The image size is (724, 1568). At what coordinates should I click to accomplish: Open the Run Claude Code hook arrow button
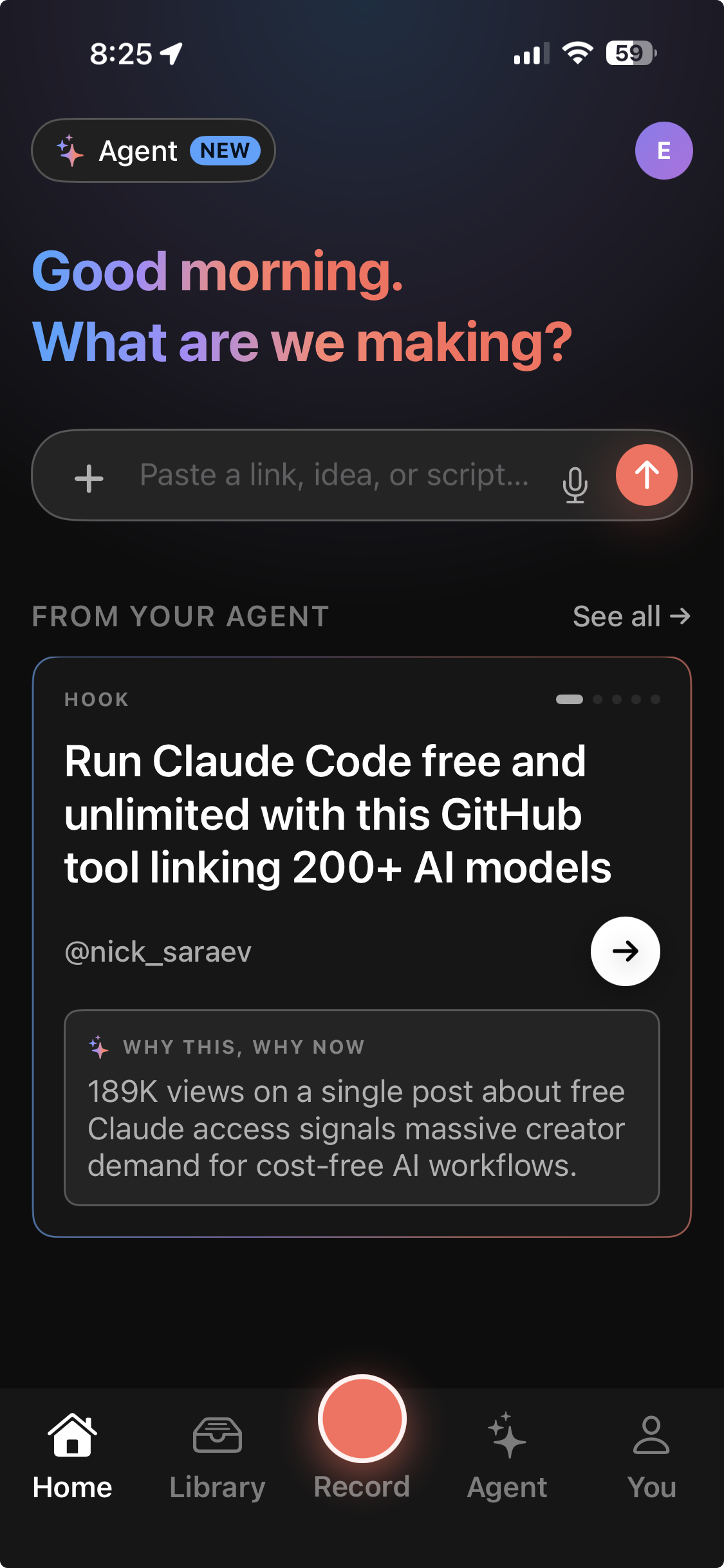coord(625,951)
